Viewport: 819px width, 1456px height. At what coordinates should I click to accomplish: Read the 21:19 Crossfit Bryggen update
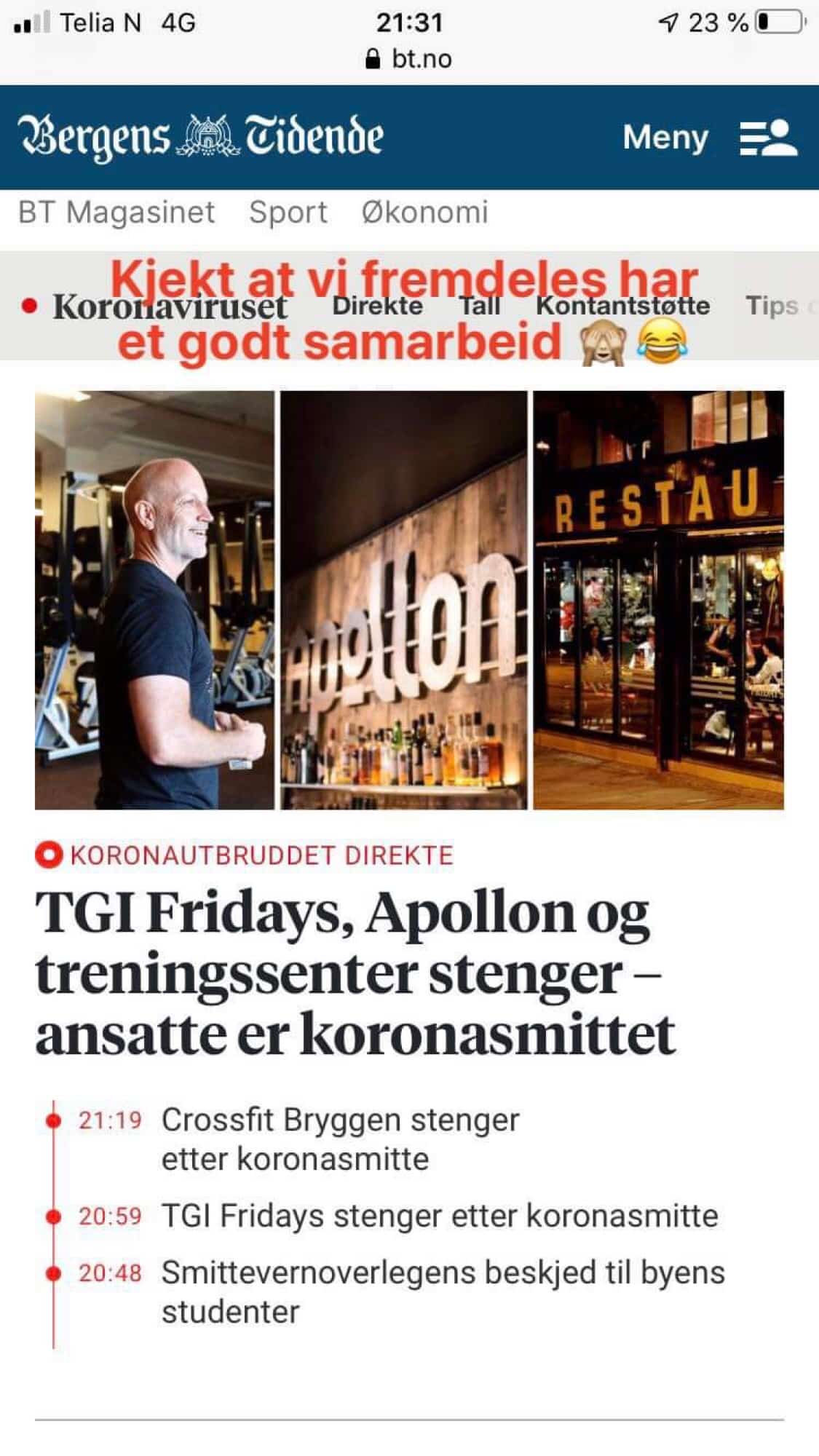340,1139
